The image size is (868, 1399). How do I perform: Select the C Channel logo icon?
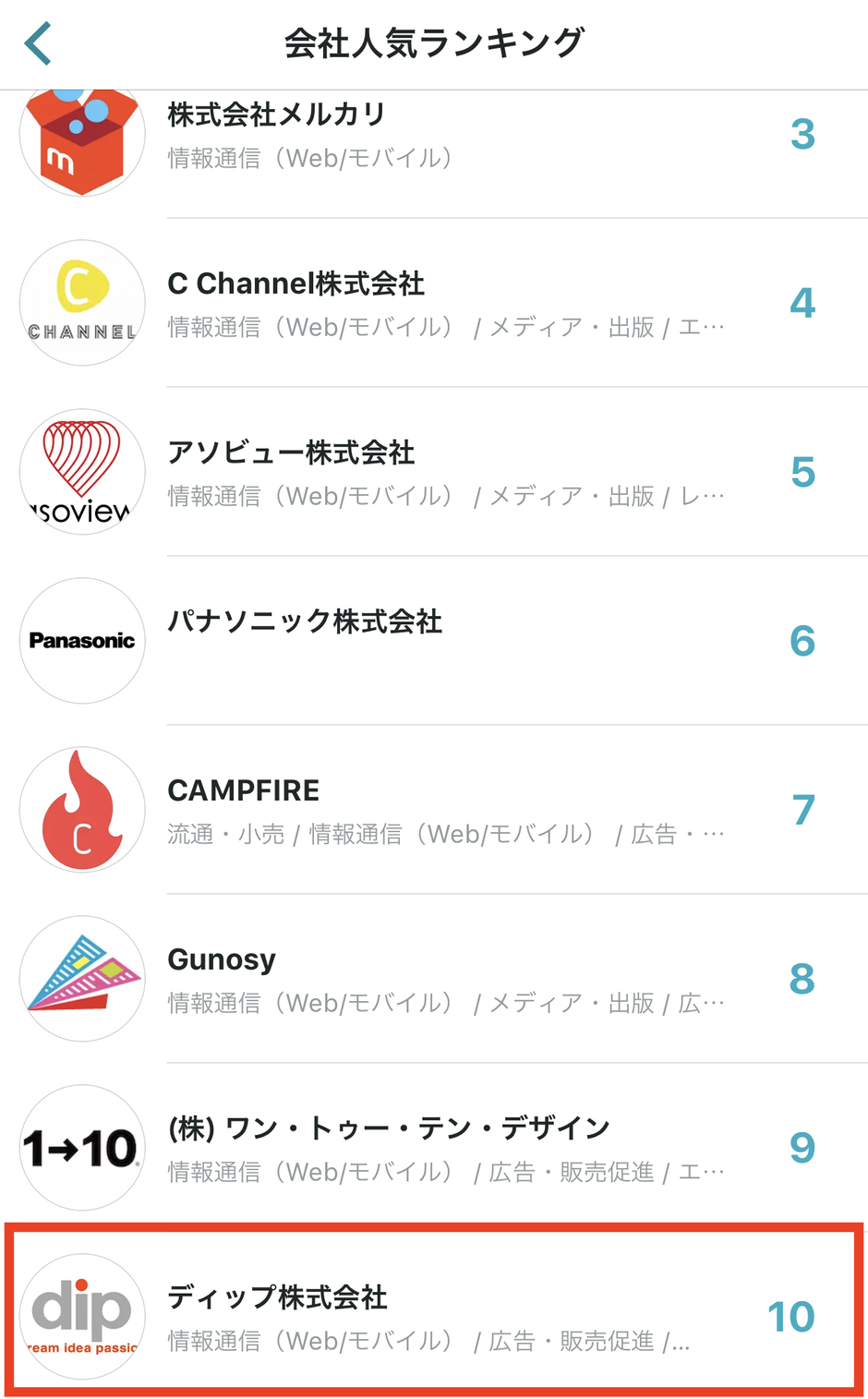point(81,302)
